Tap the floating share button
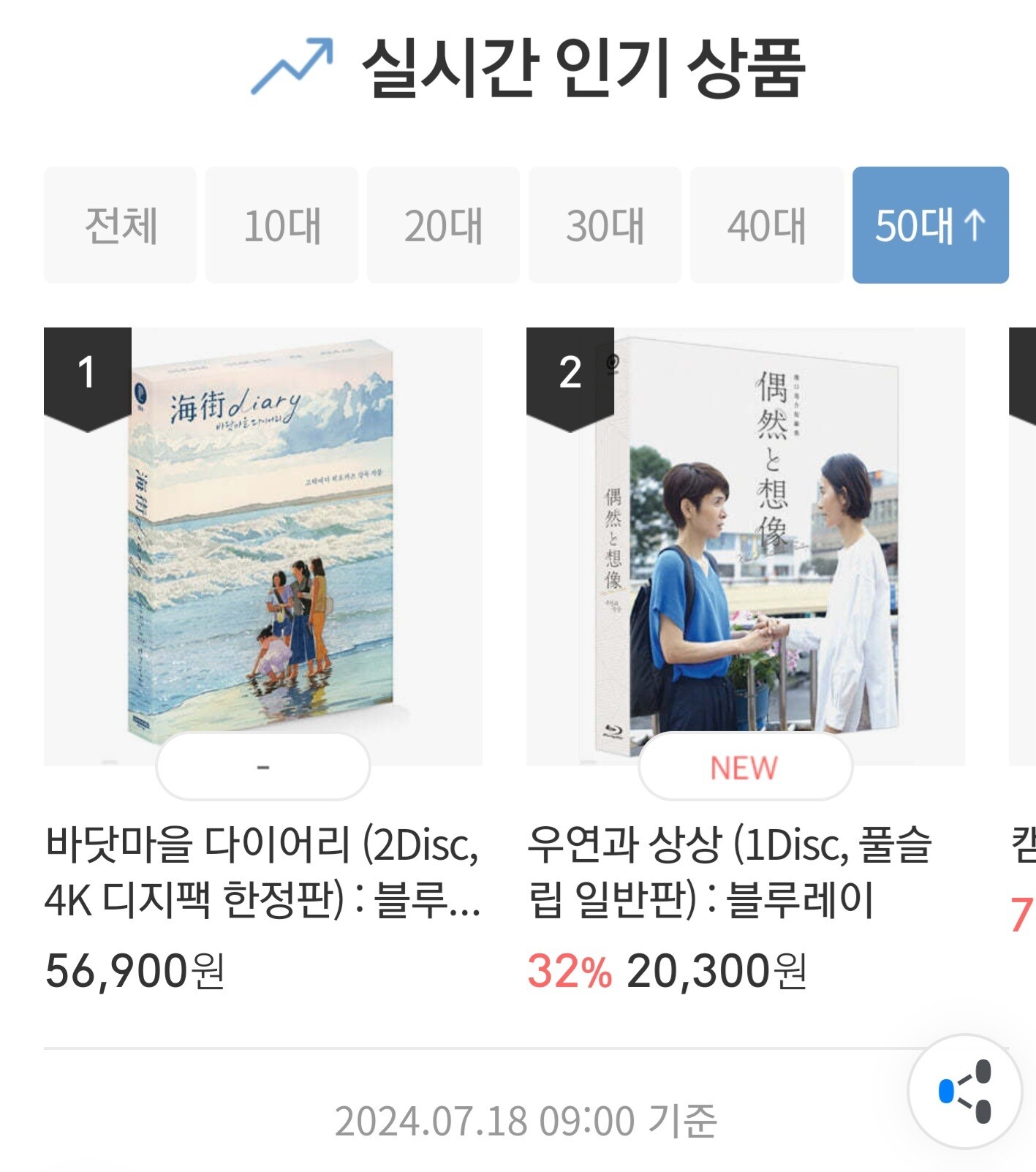 (965, 1091)
